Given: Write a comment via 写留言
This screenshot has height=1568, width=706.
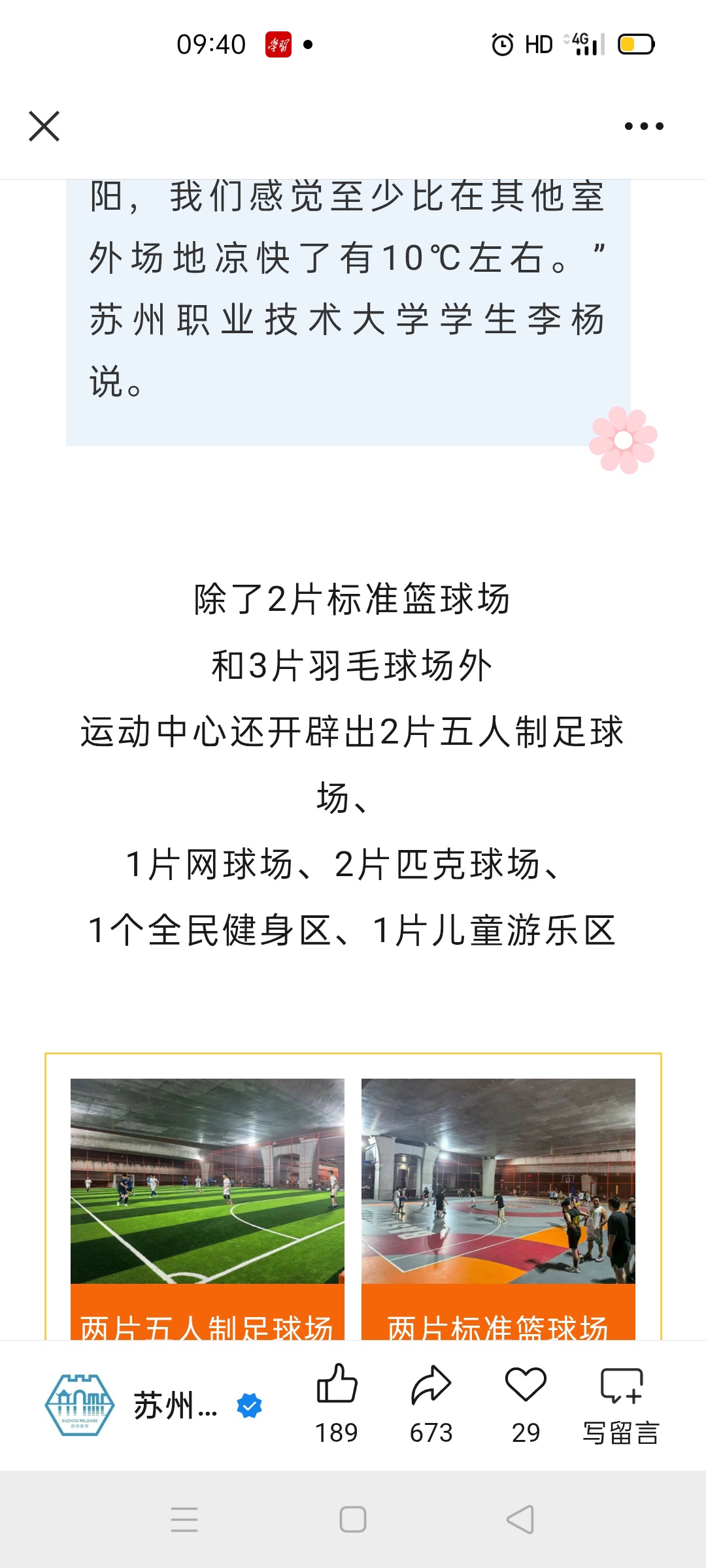Looking at the screenshot, I should (621, 1401).
